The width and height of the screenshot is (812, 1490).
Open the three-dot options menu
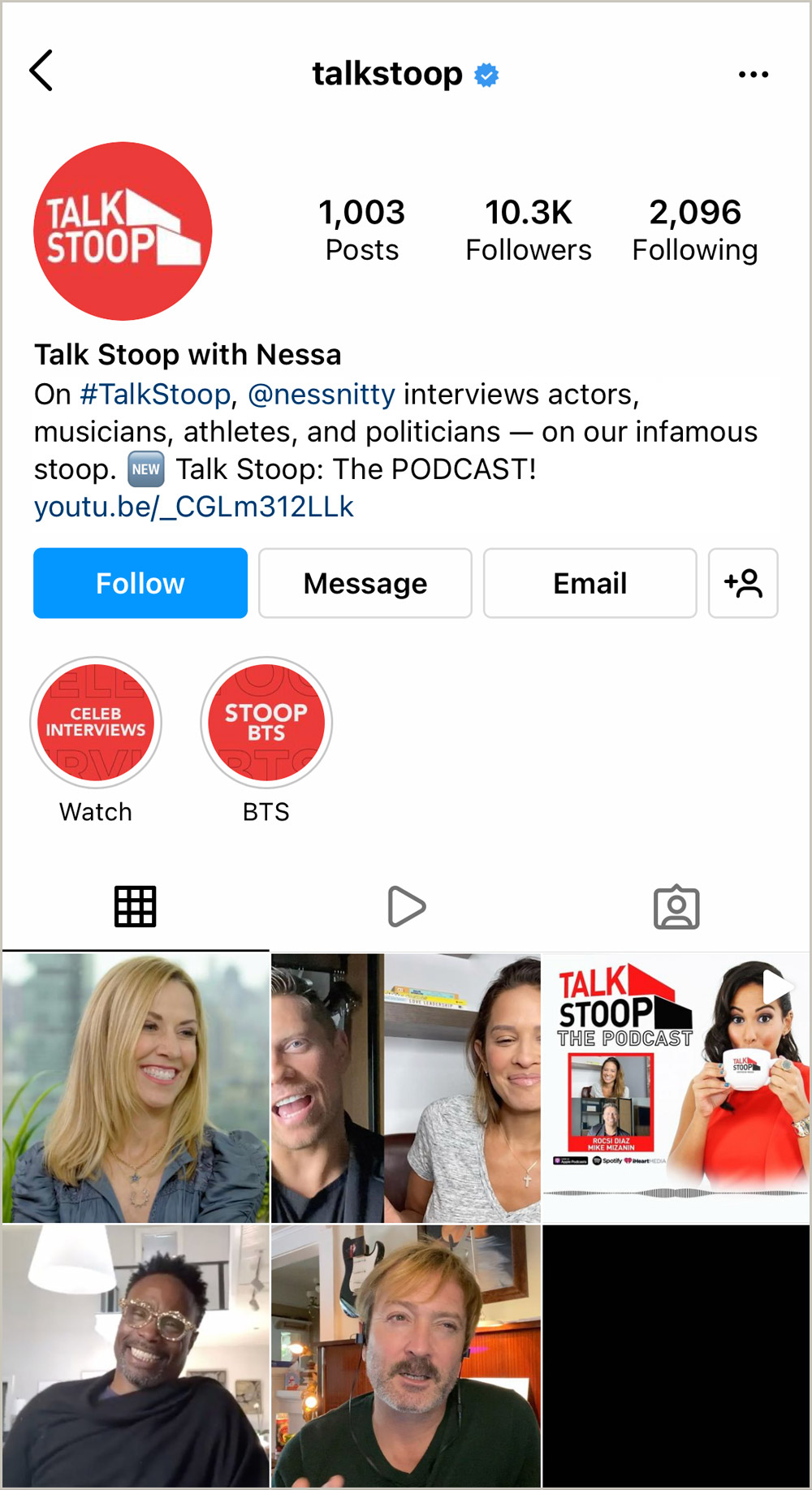click(753, 75)
